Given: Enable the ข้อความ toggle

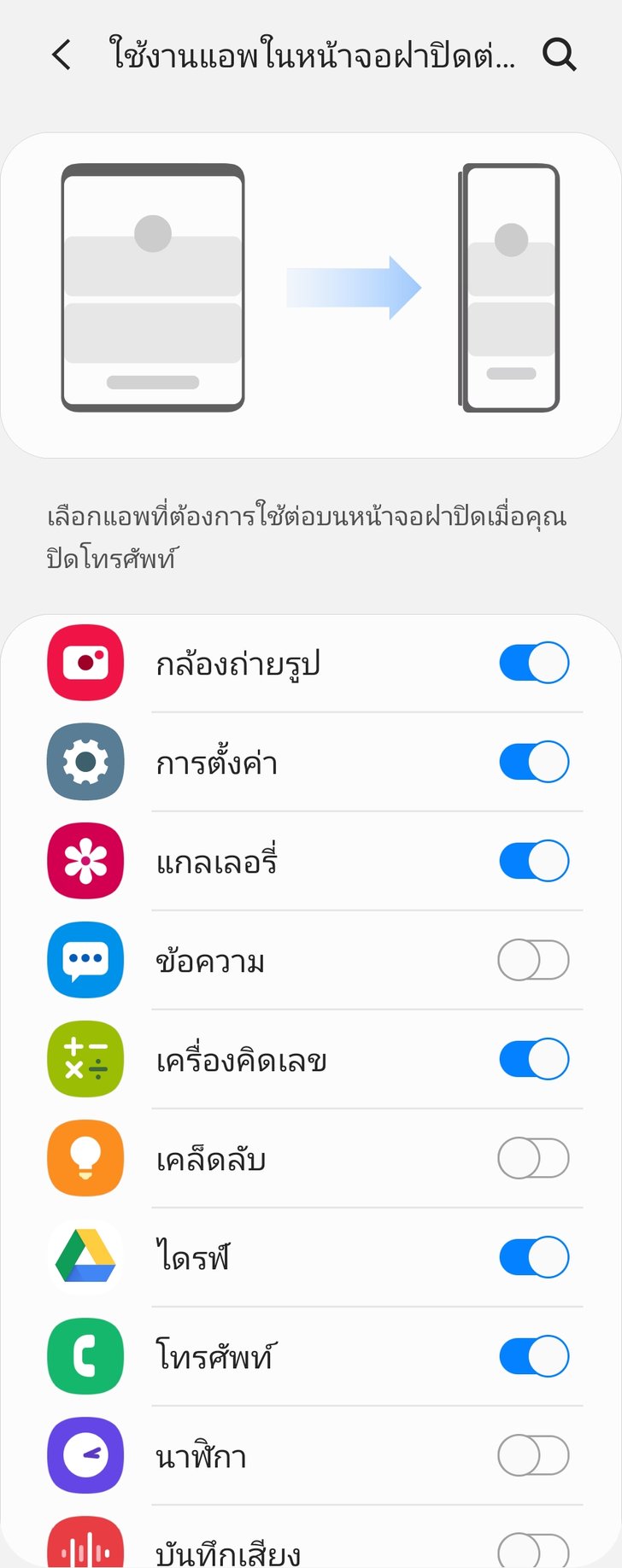Looking at the screenshot, I should [x=534, y=960].
